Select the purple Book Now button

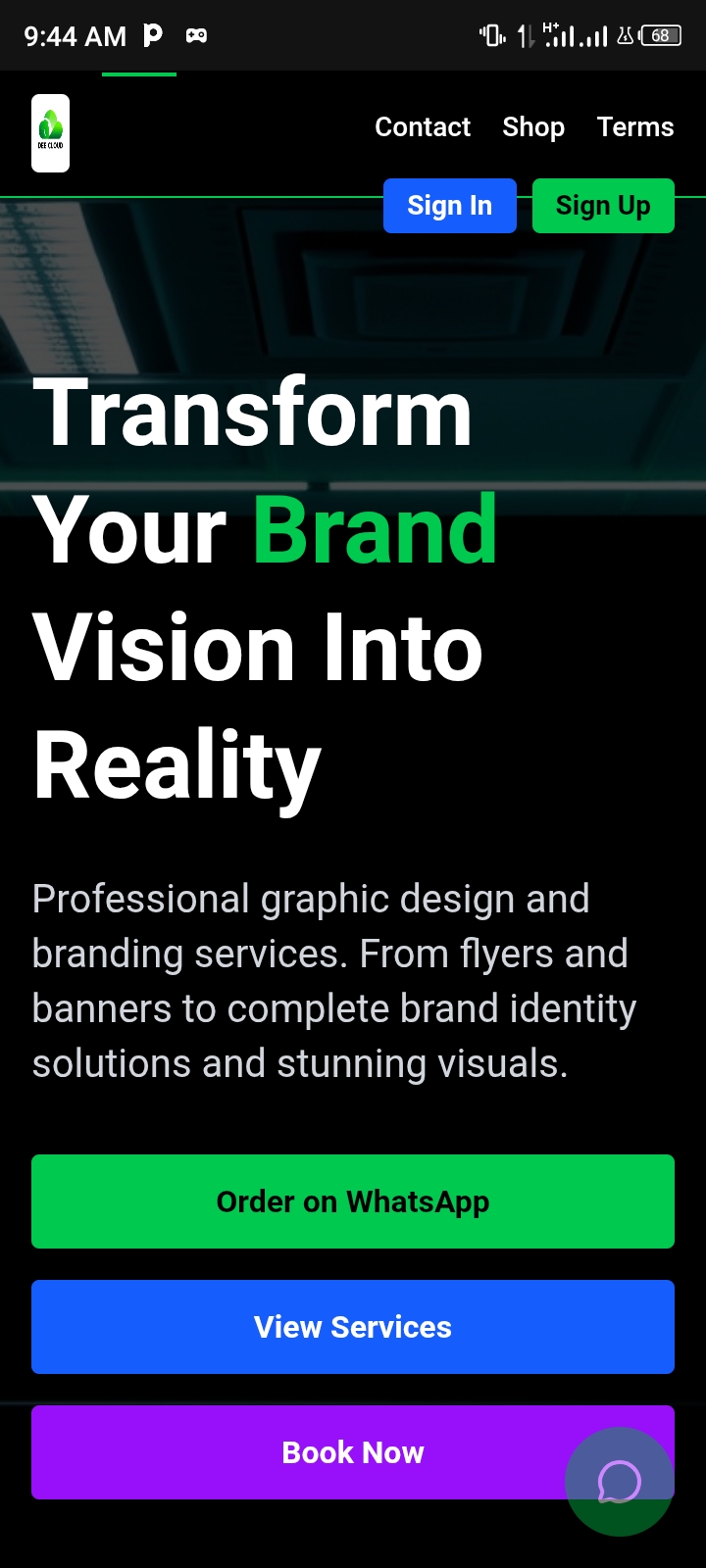[353, 1452]
